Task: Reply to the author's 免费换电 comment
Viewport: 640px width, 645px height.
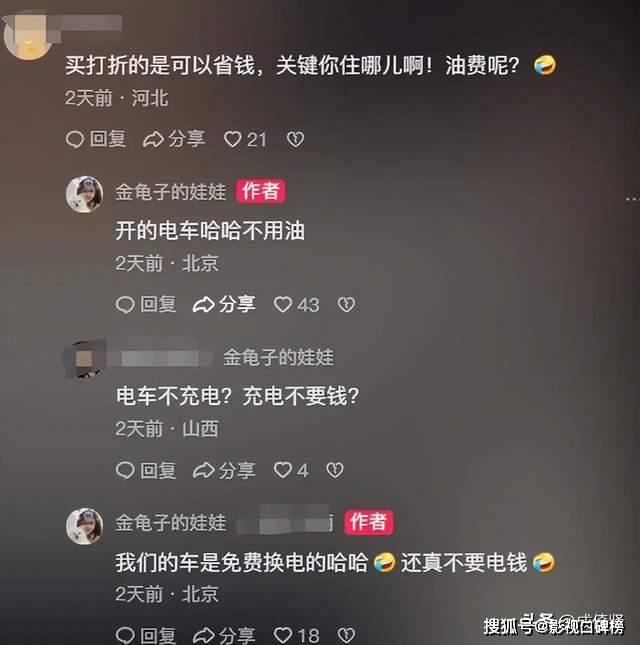Action: (146, 635)
